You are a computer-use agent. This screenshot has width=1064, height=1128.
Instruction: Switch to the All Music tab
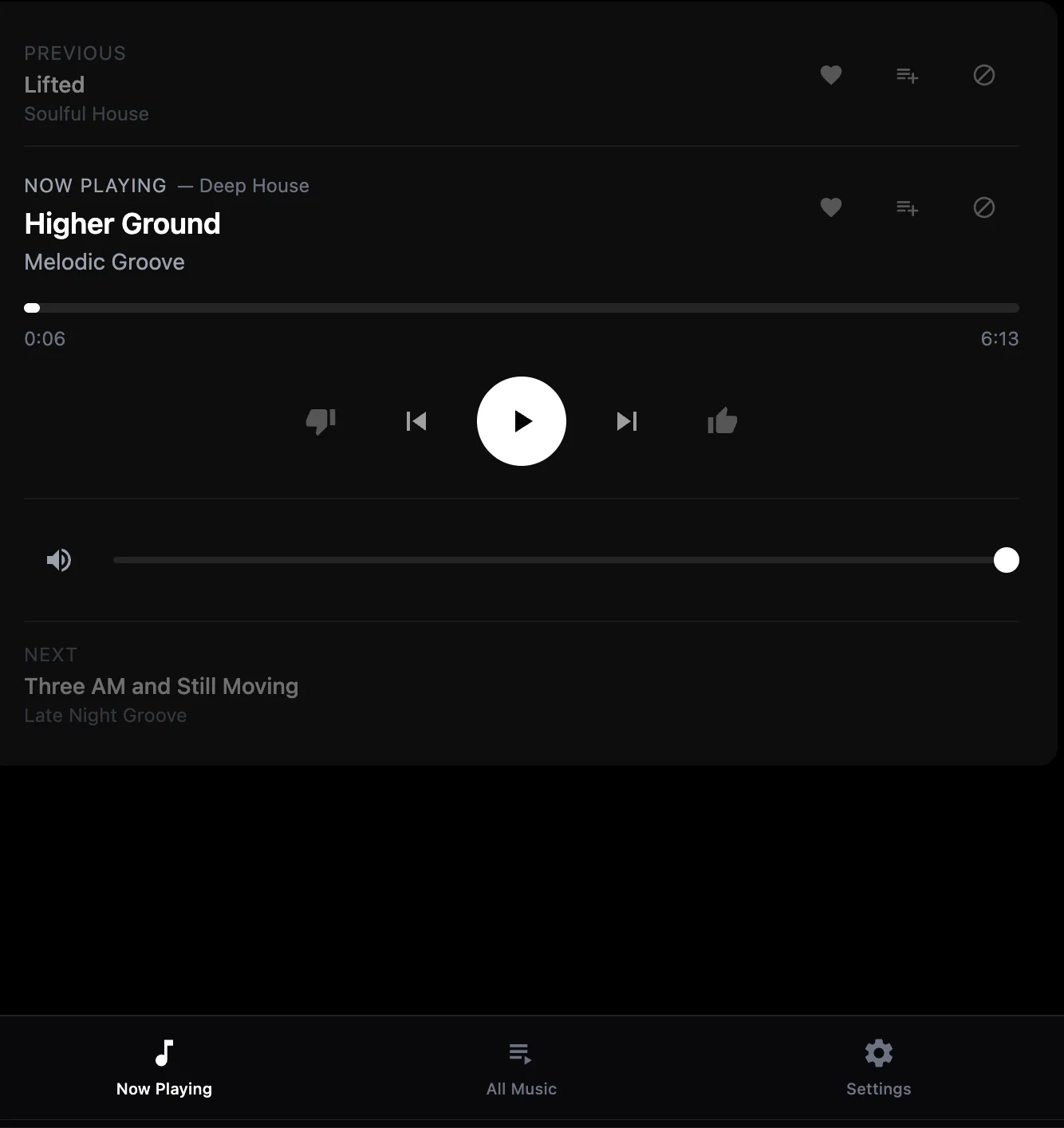click(521, 1069)
